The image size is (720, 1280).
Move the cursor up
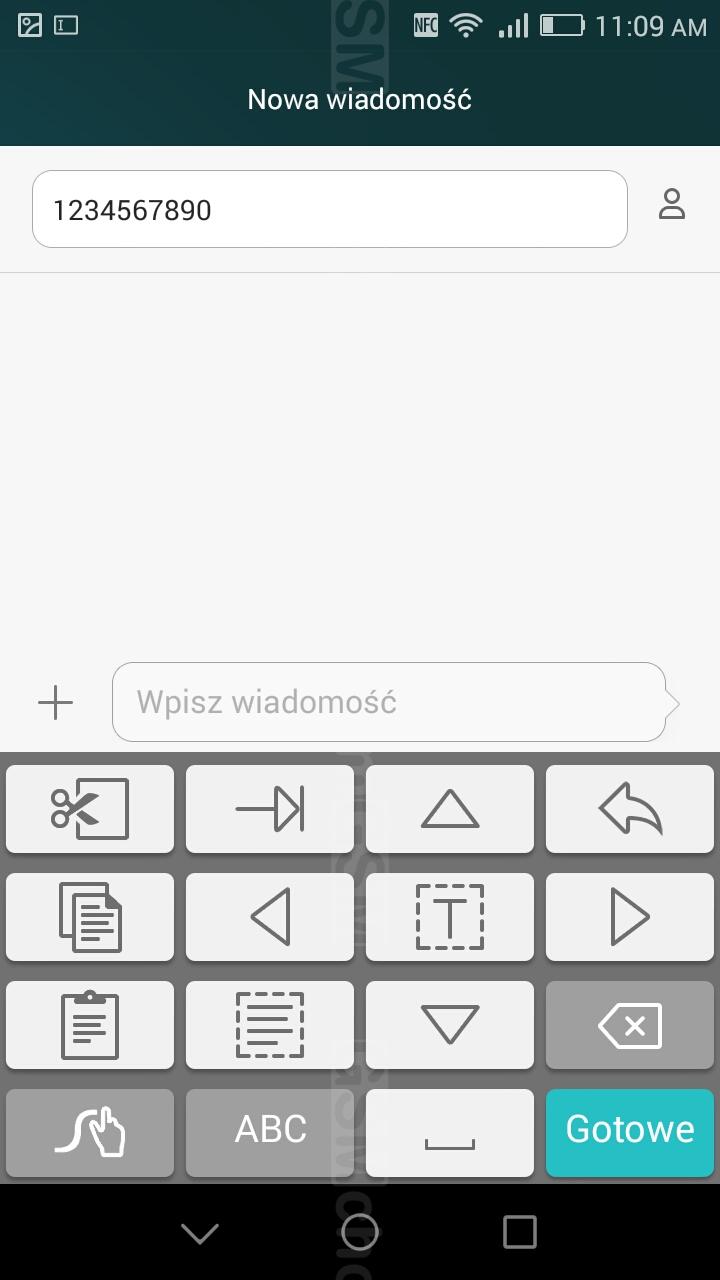point(450,809)
